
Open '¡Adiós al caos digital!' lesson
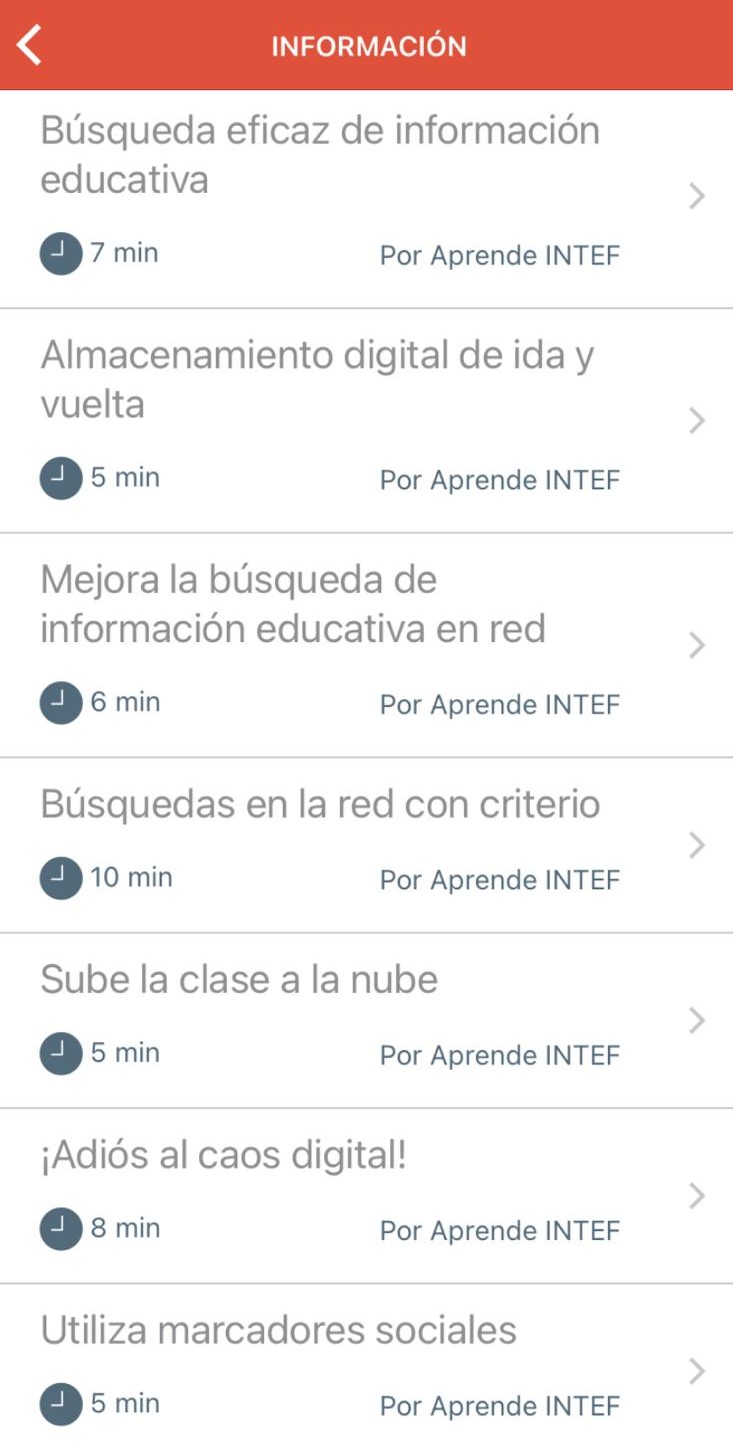click(366, 1195)
